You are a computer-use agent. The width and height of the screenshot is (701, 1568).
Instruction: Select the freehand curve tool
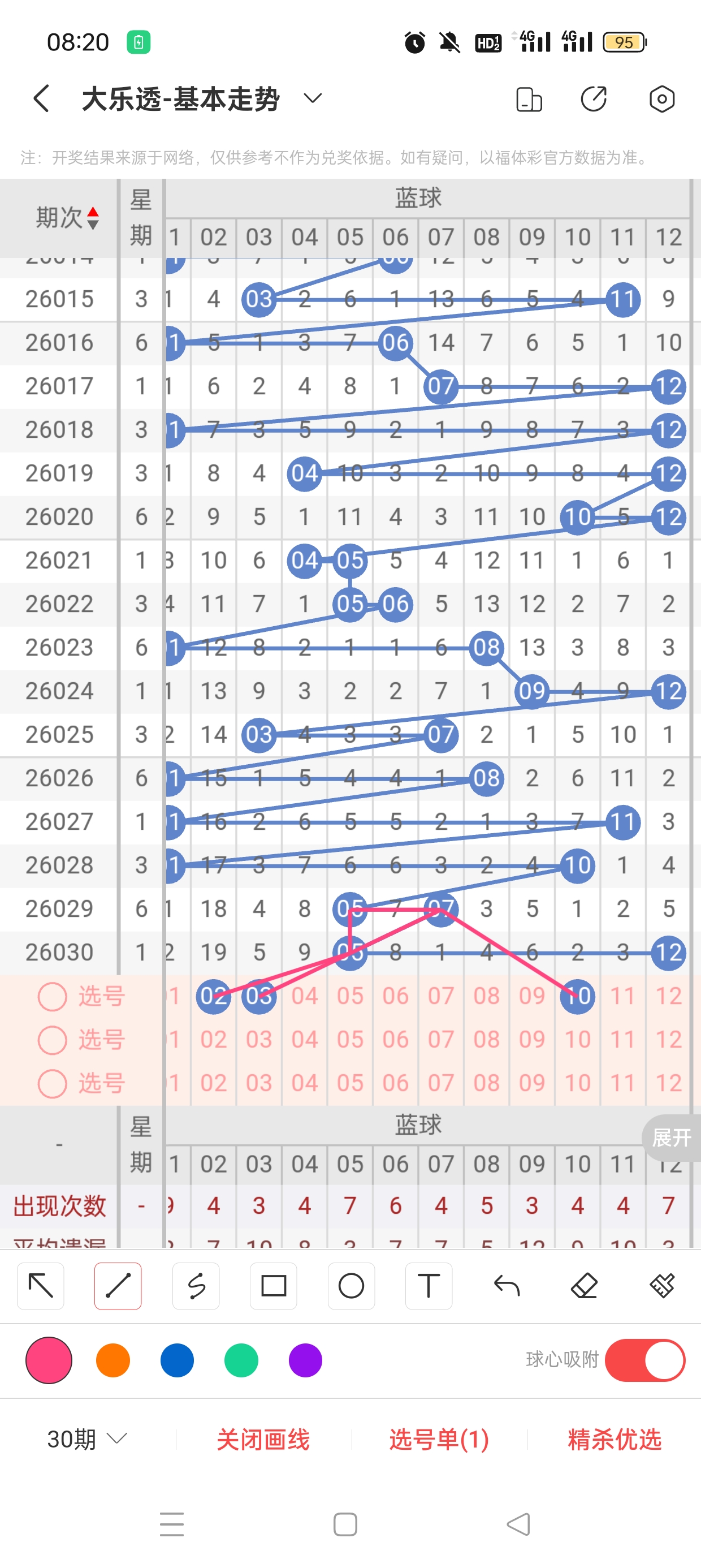coord(196,1286)
